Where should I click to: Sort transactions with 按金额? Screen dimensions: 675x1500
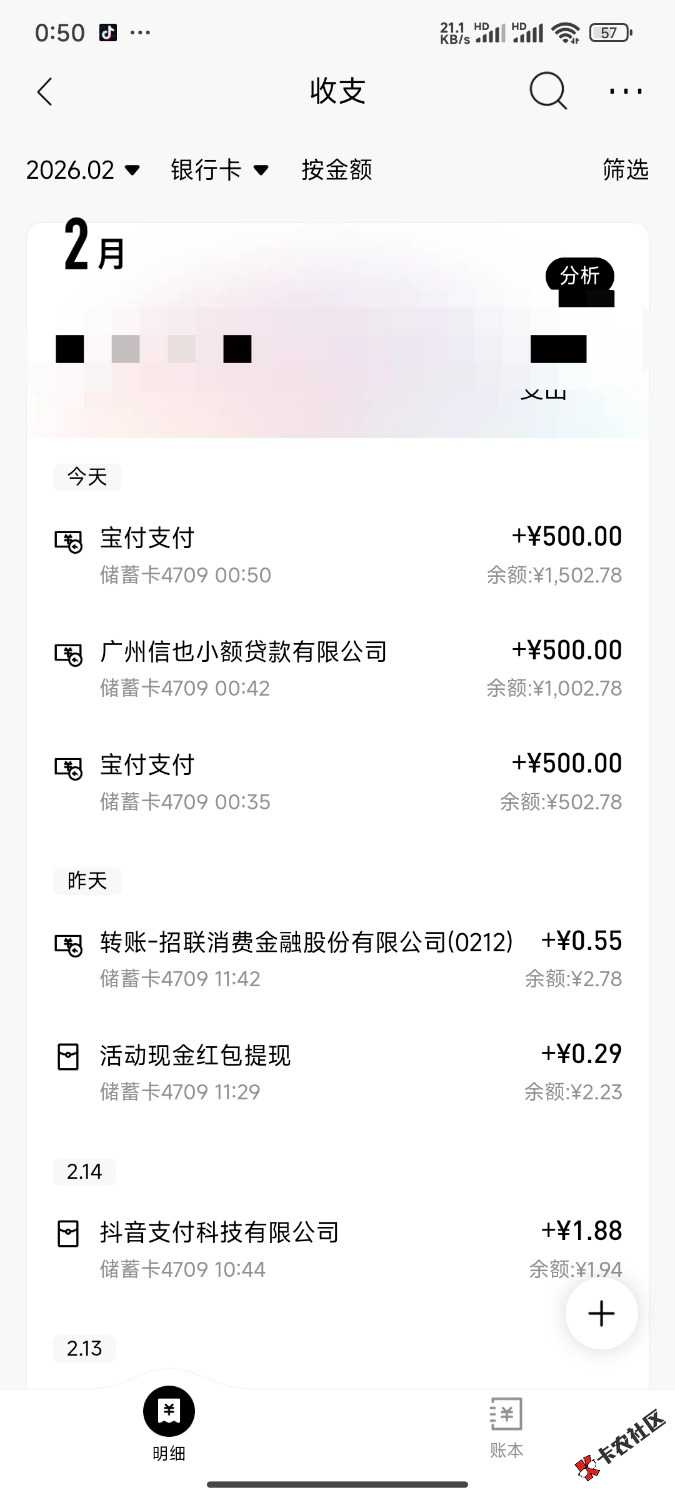coord(337,170)
